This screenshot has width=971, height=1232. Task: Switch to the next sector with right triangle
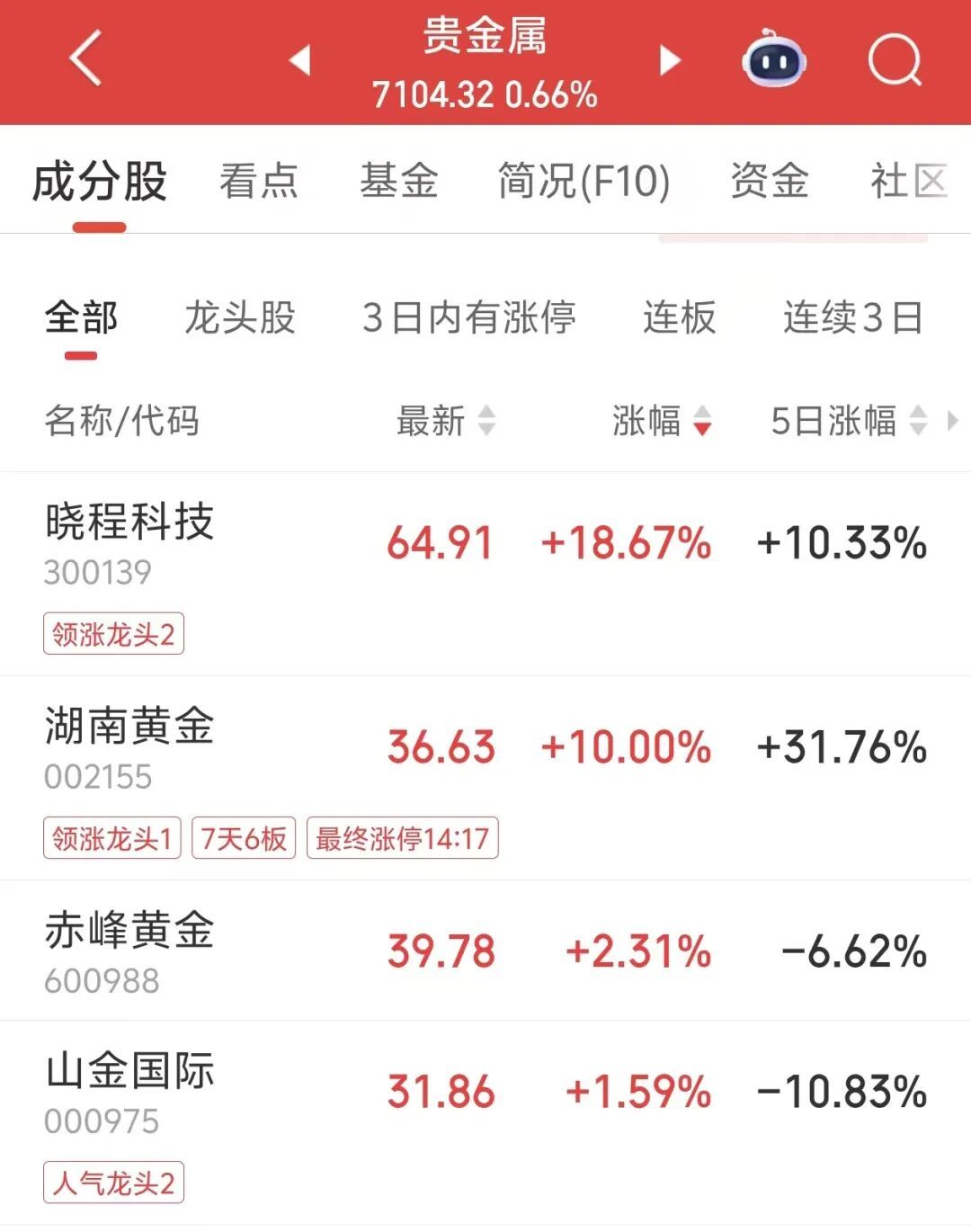(x=670, y=60)
